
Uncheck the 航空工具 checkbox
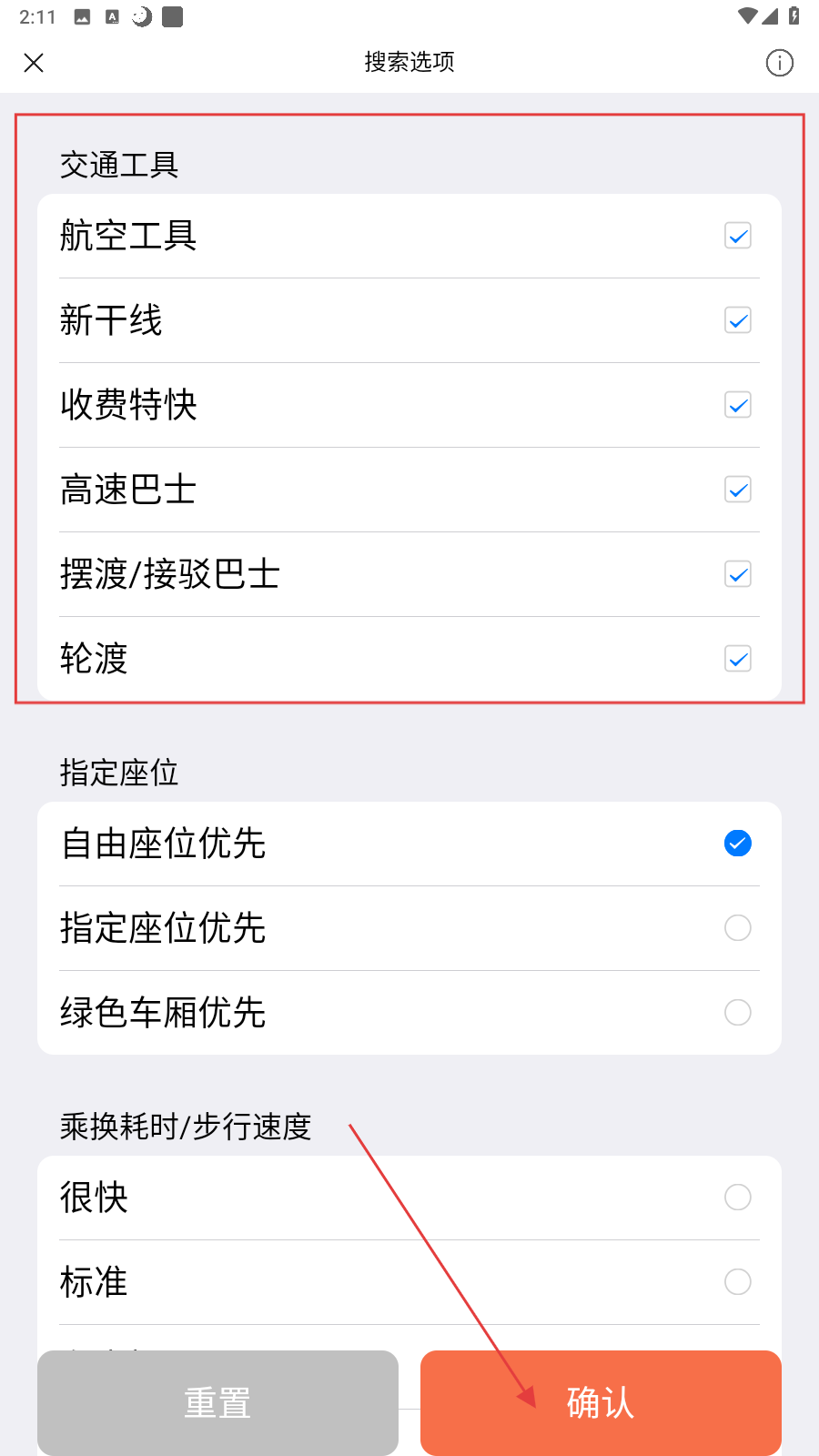tap(738, 237)
